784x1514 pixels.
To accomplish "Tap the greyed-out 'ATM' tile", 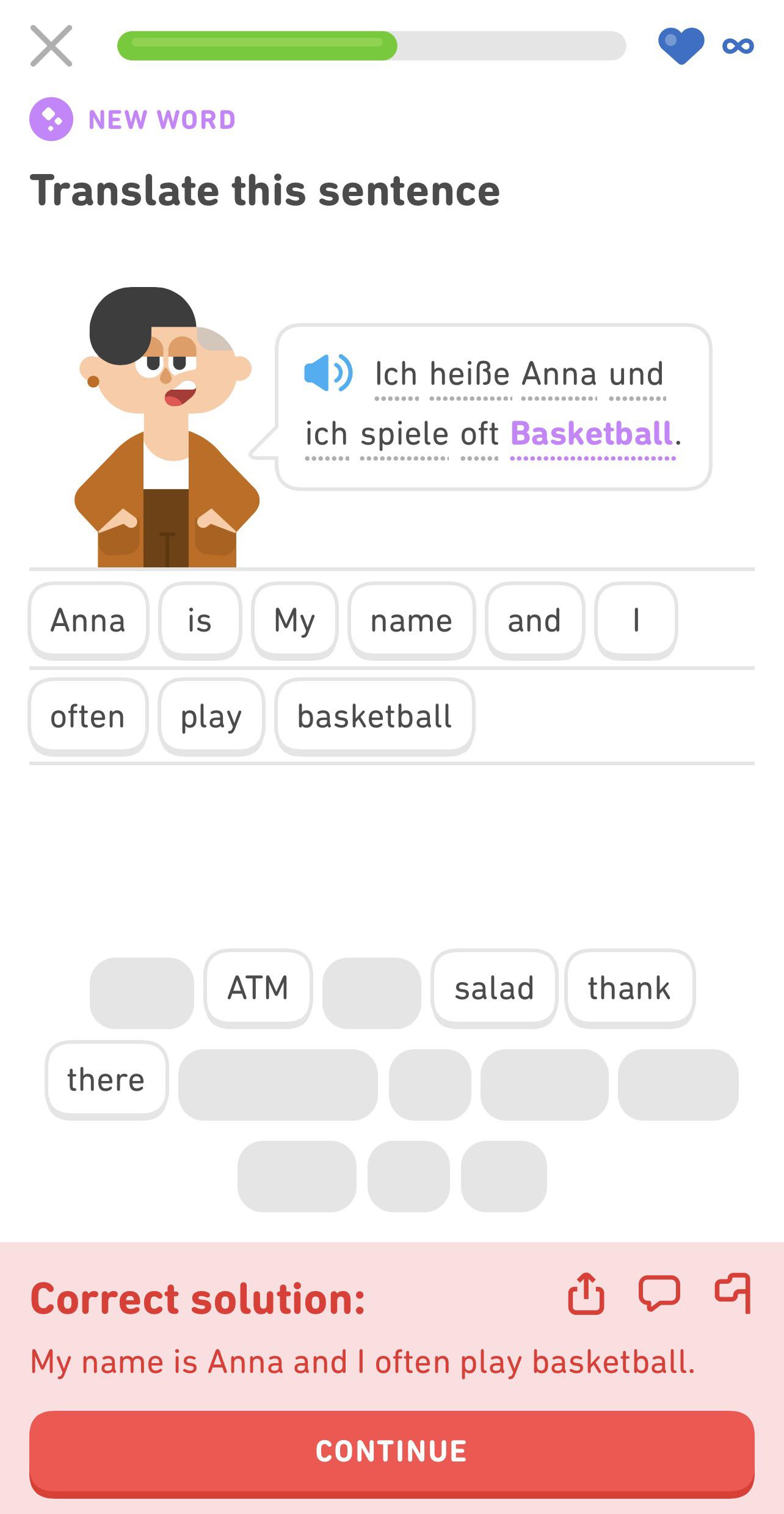I will 258,988.
